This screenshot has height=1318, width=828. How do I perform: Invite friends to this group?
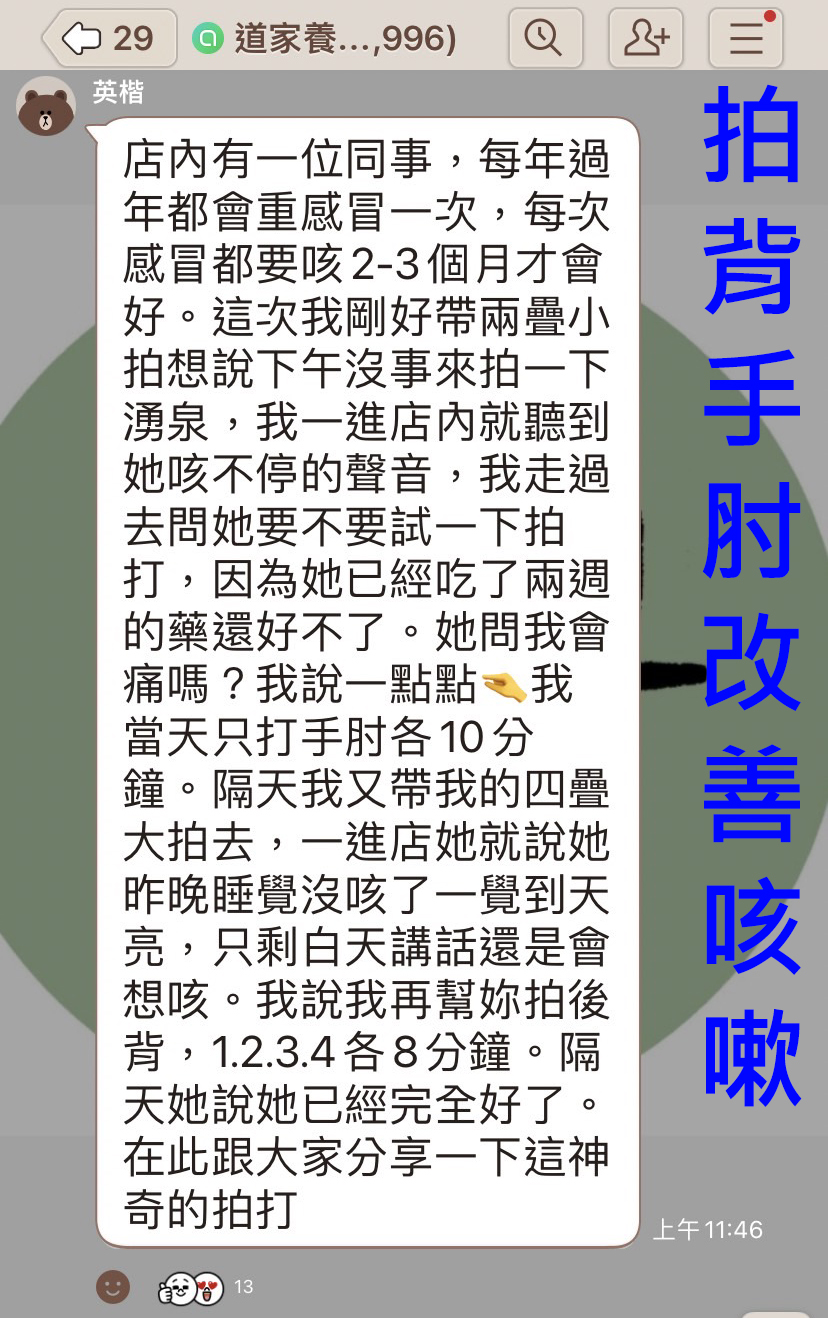click(x=646, y=38)
